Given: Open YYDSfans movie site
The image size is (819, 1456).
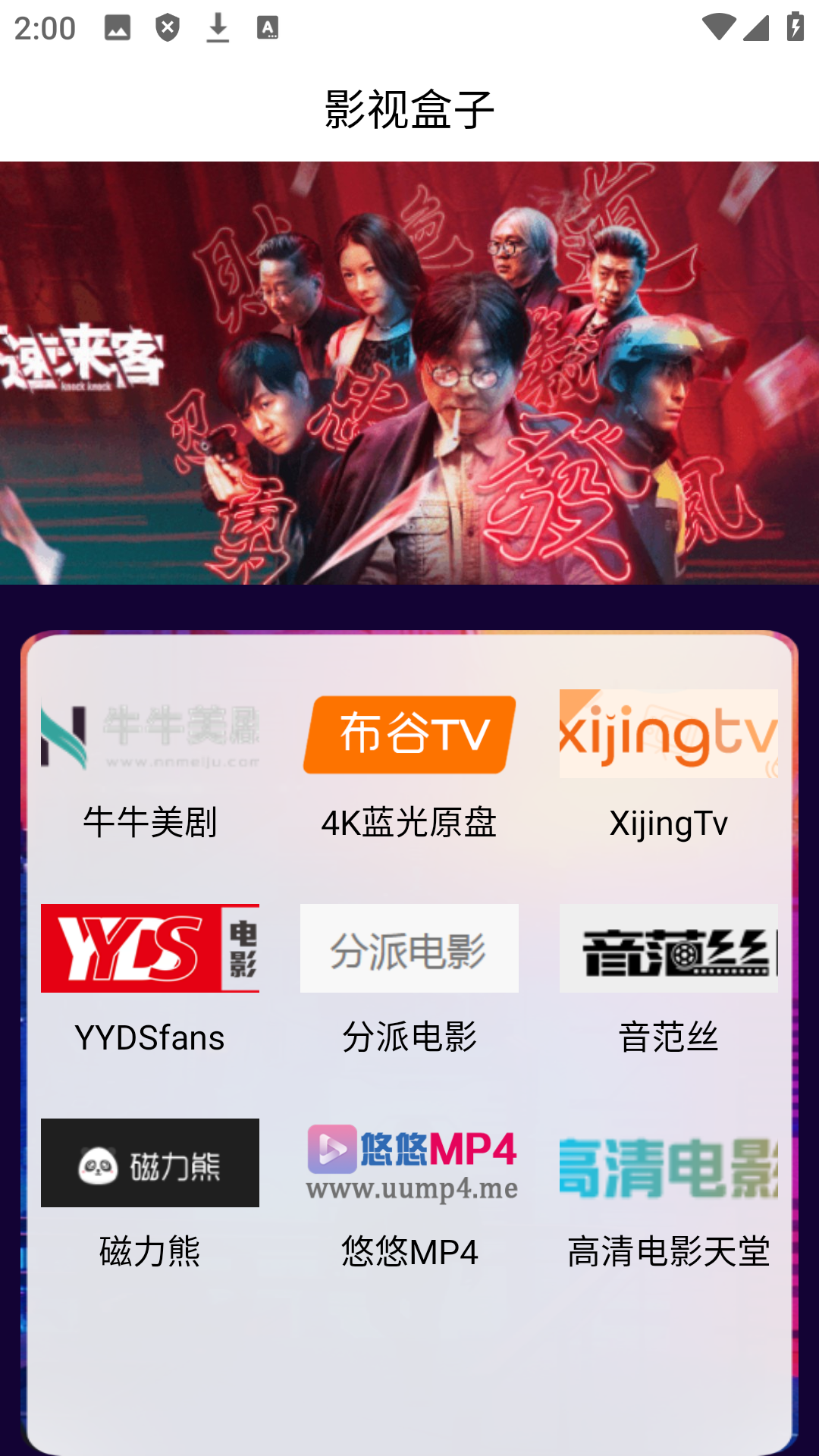Looking at the screenshot, I should coord(150,979).
